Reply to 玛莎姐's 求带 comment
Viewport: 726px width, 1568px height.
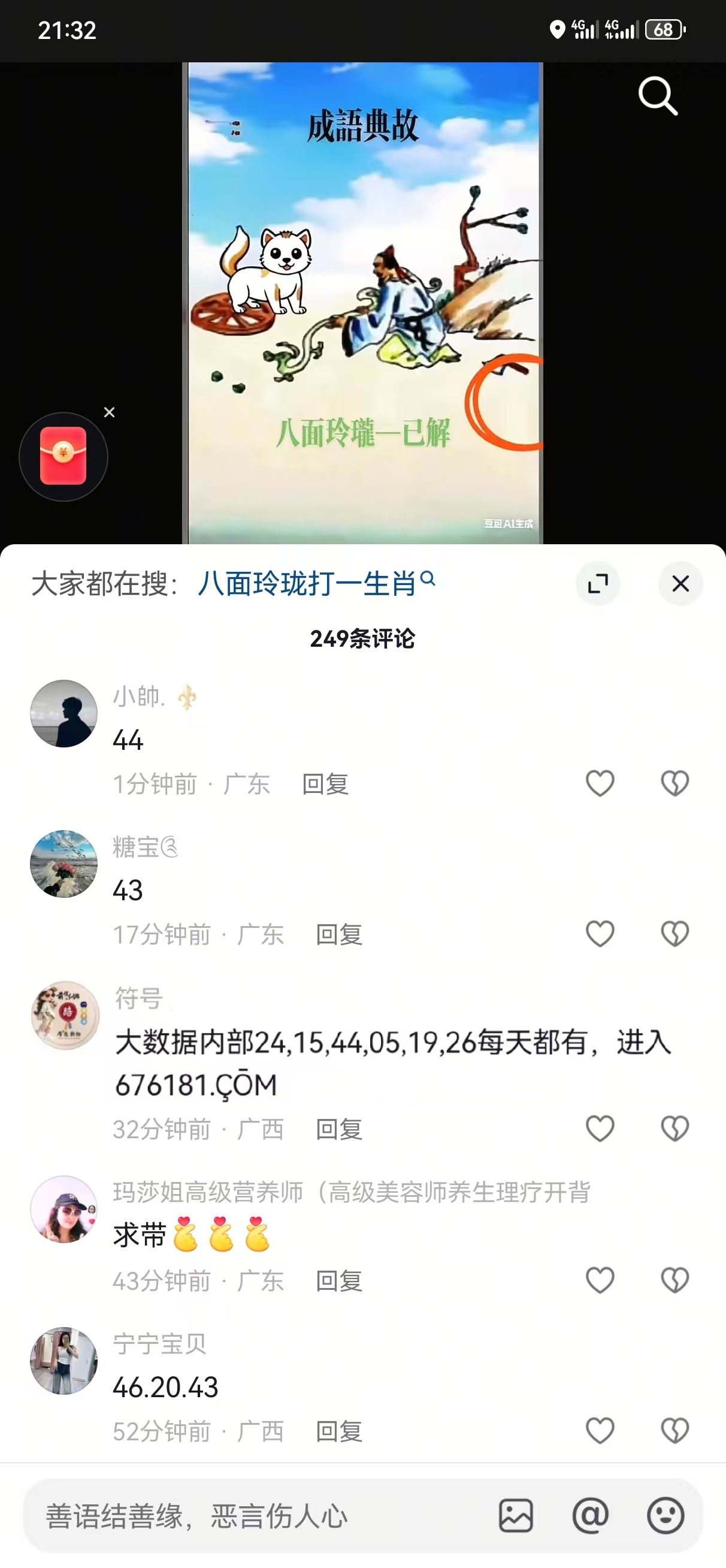(x=339, y=1281)
